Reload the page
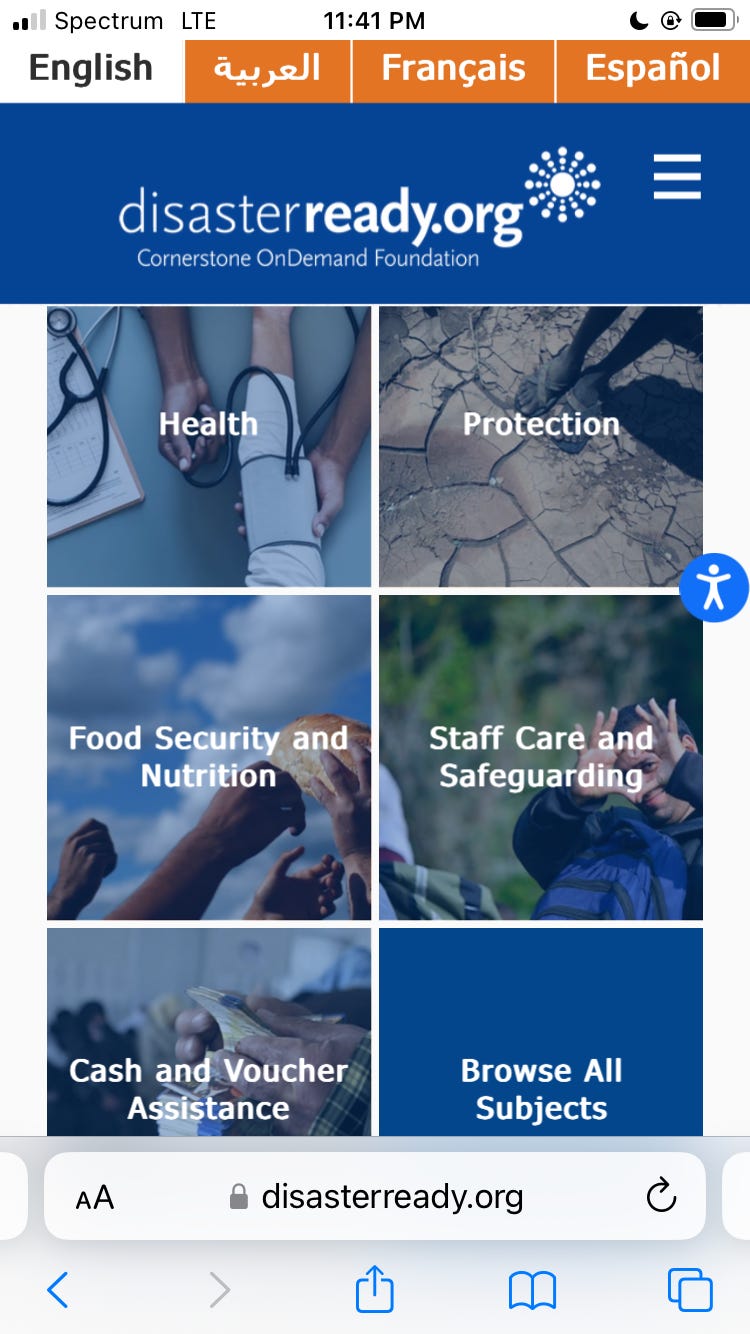Viewport: 750px width, 1334px height. pos(661,1196)
